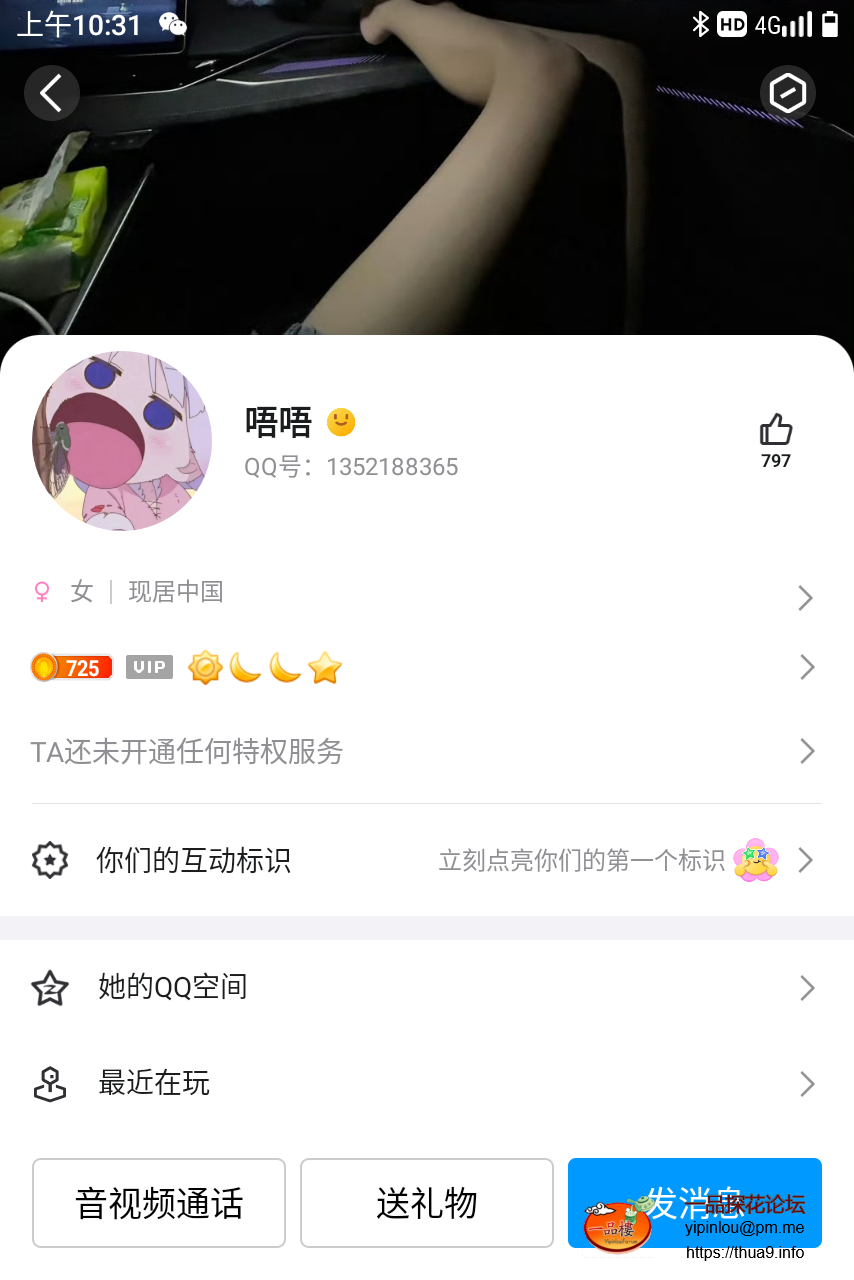Tap the 送礼物 button
Viewport: 854px width, 1280px height.
tap(426, 1202)
